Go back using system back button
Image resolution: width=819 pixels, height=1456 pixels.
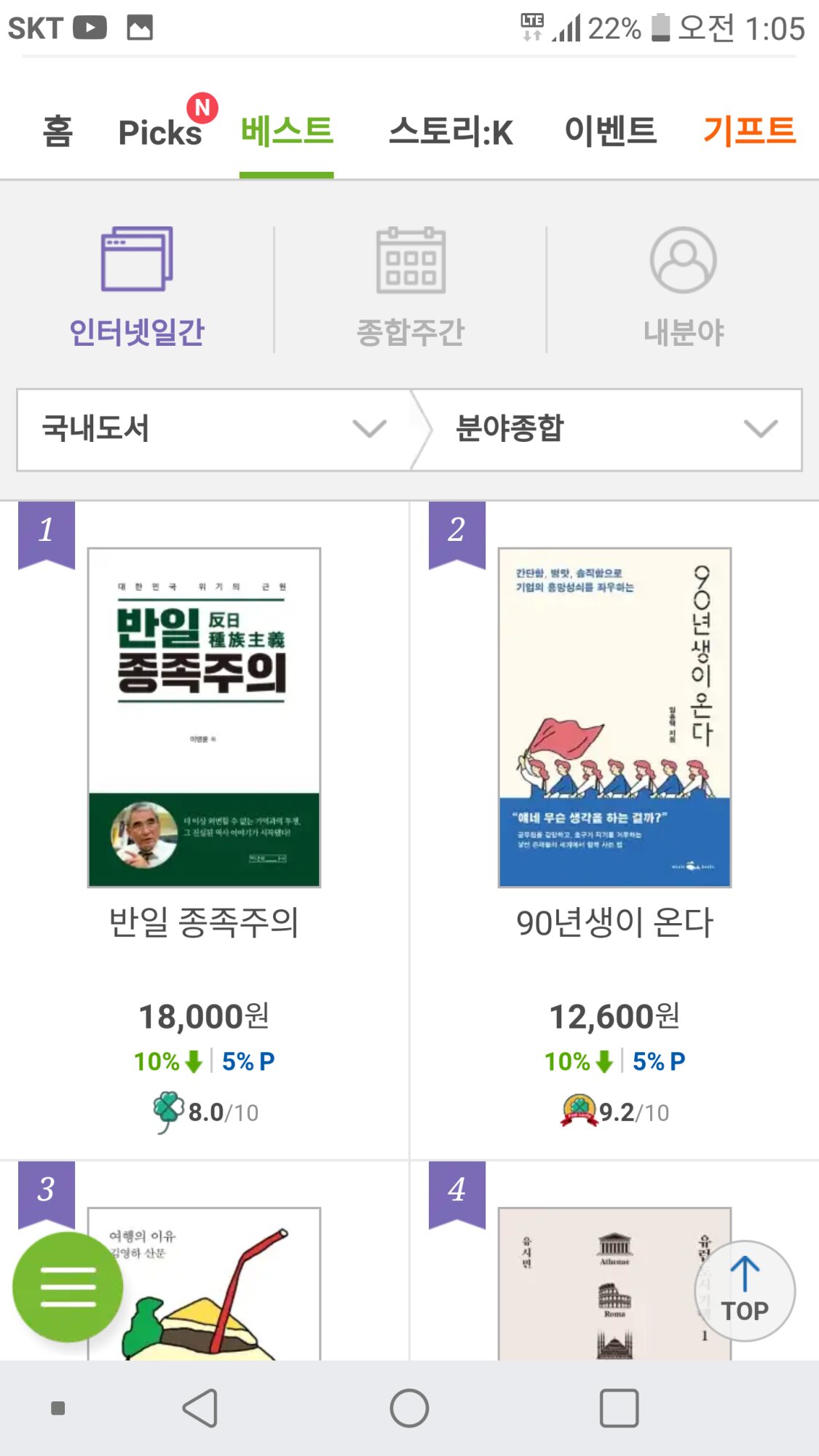coord(200,1408)
